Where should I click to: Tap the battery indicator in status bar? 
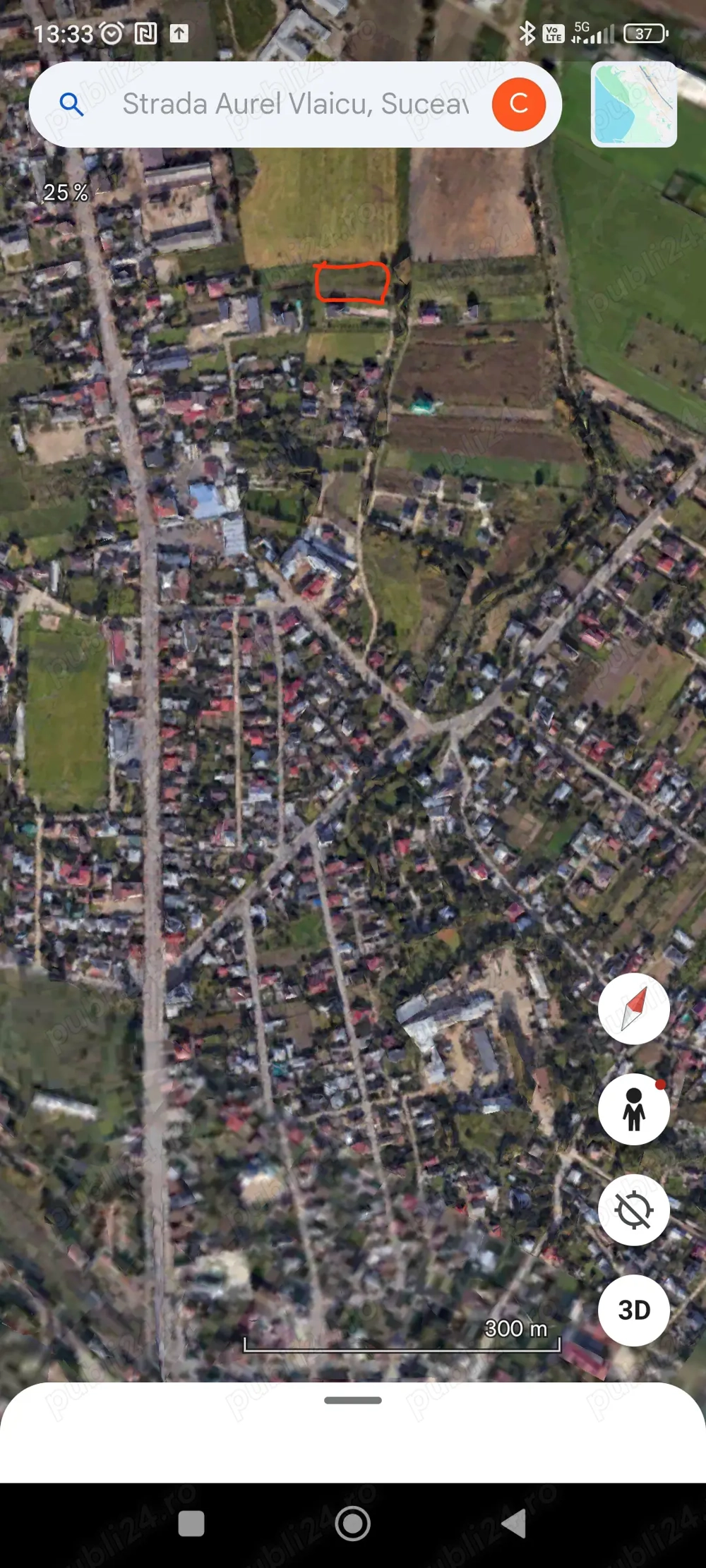[643, 32]
